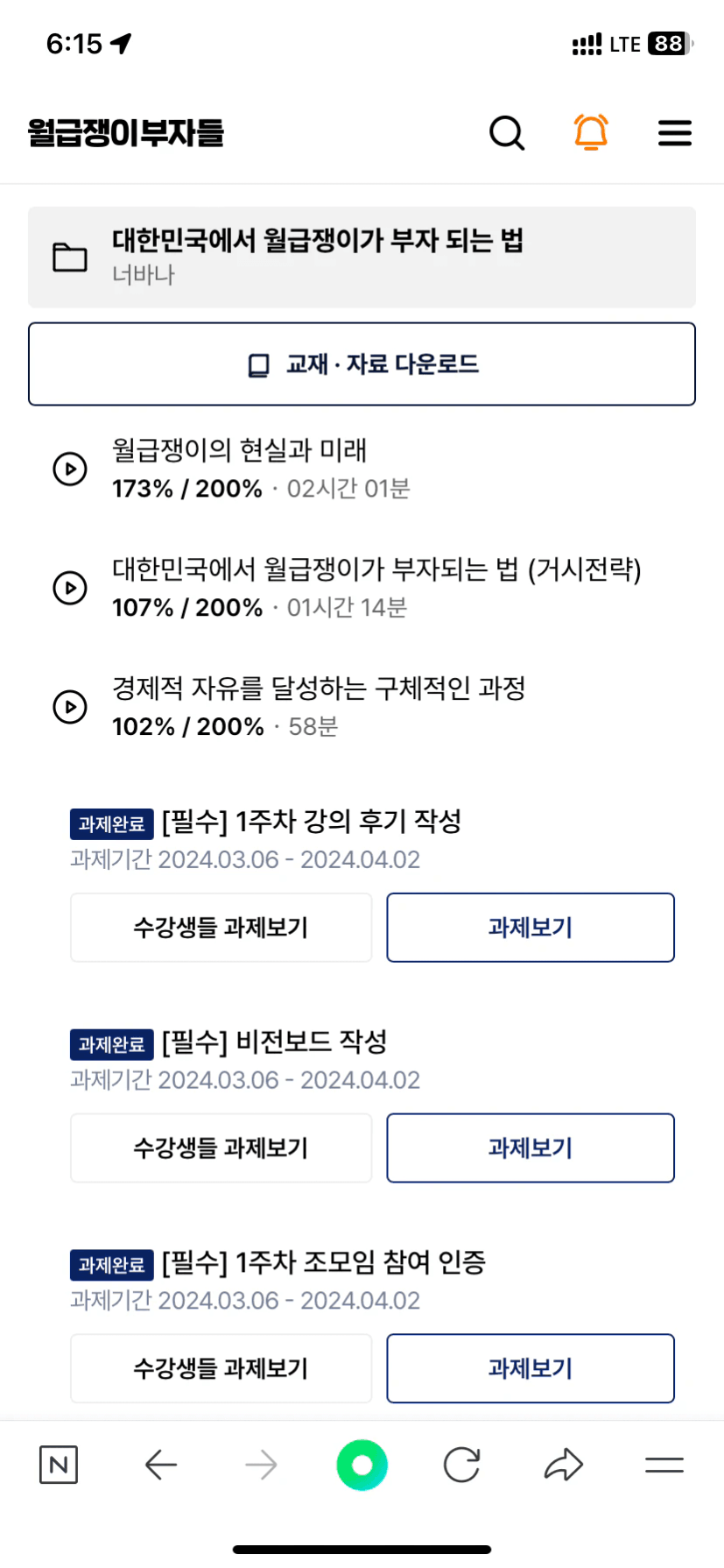Open 과제보기 for 비전보드 작성

(x=531, y=1148)
